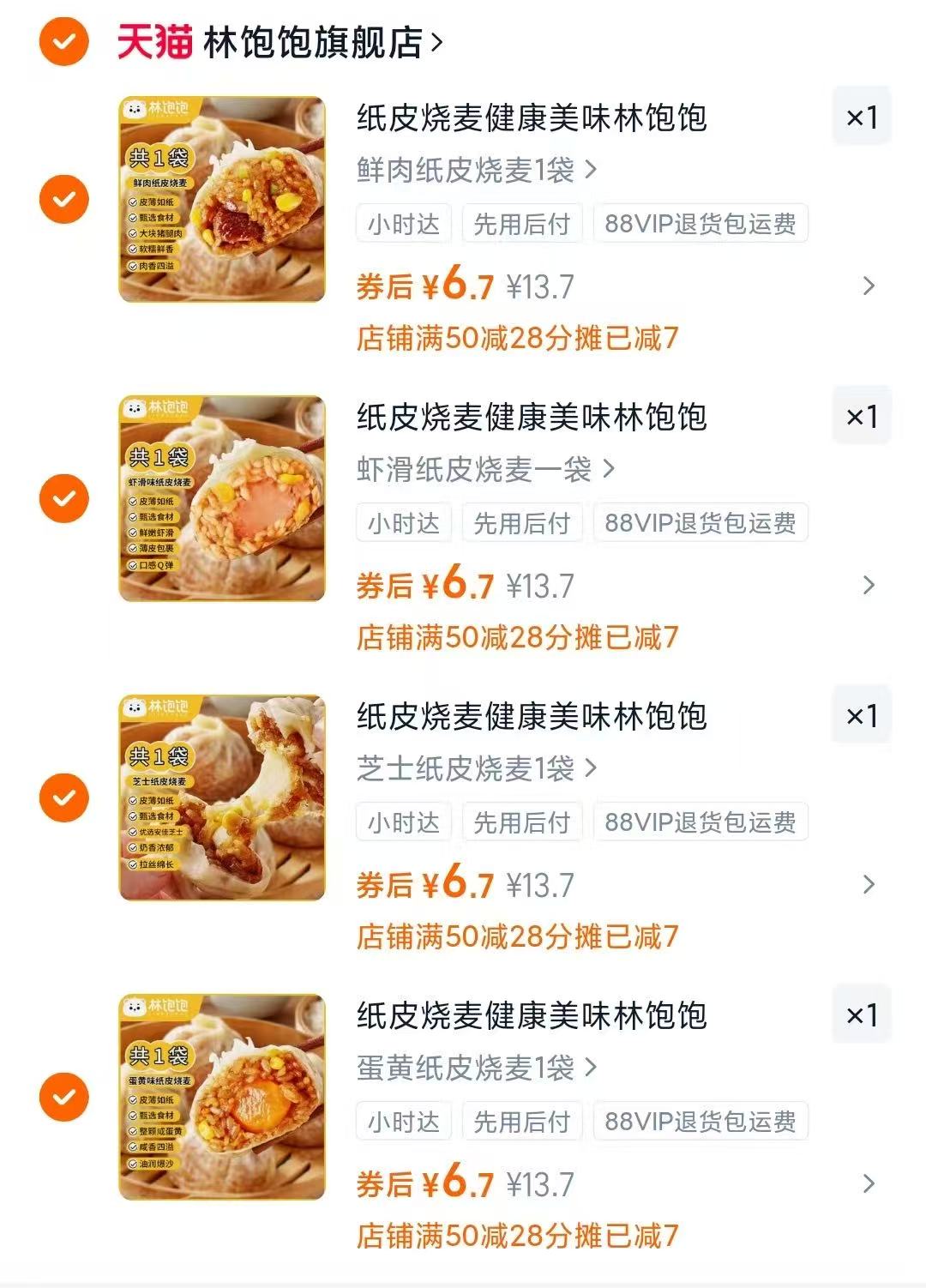The width and height of the screenshot is (926, 1288).
Task: Click the store's orange checkmark icon beside 天猫
Action: (x=63, y=41)
